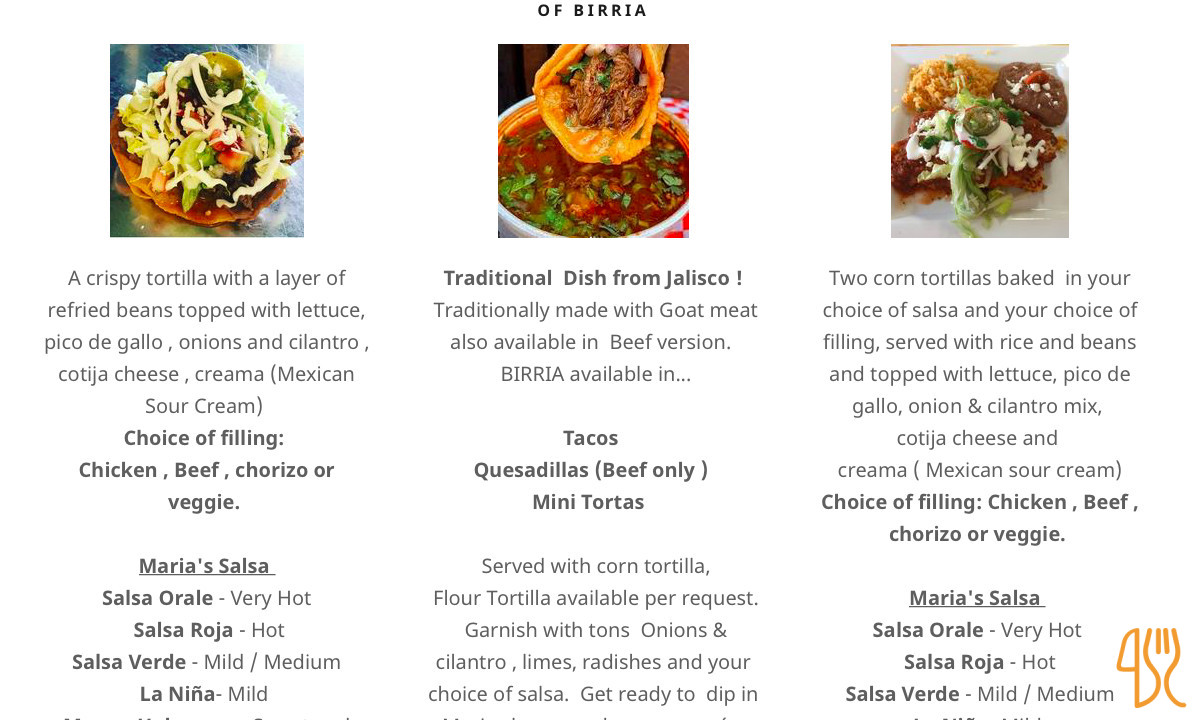This screenshot has width=1203, height=720.
Task: Open the crispy tostada photo
Action: coord(207,141)
